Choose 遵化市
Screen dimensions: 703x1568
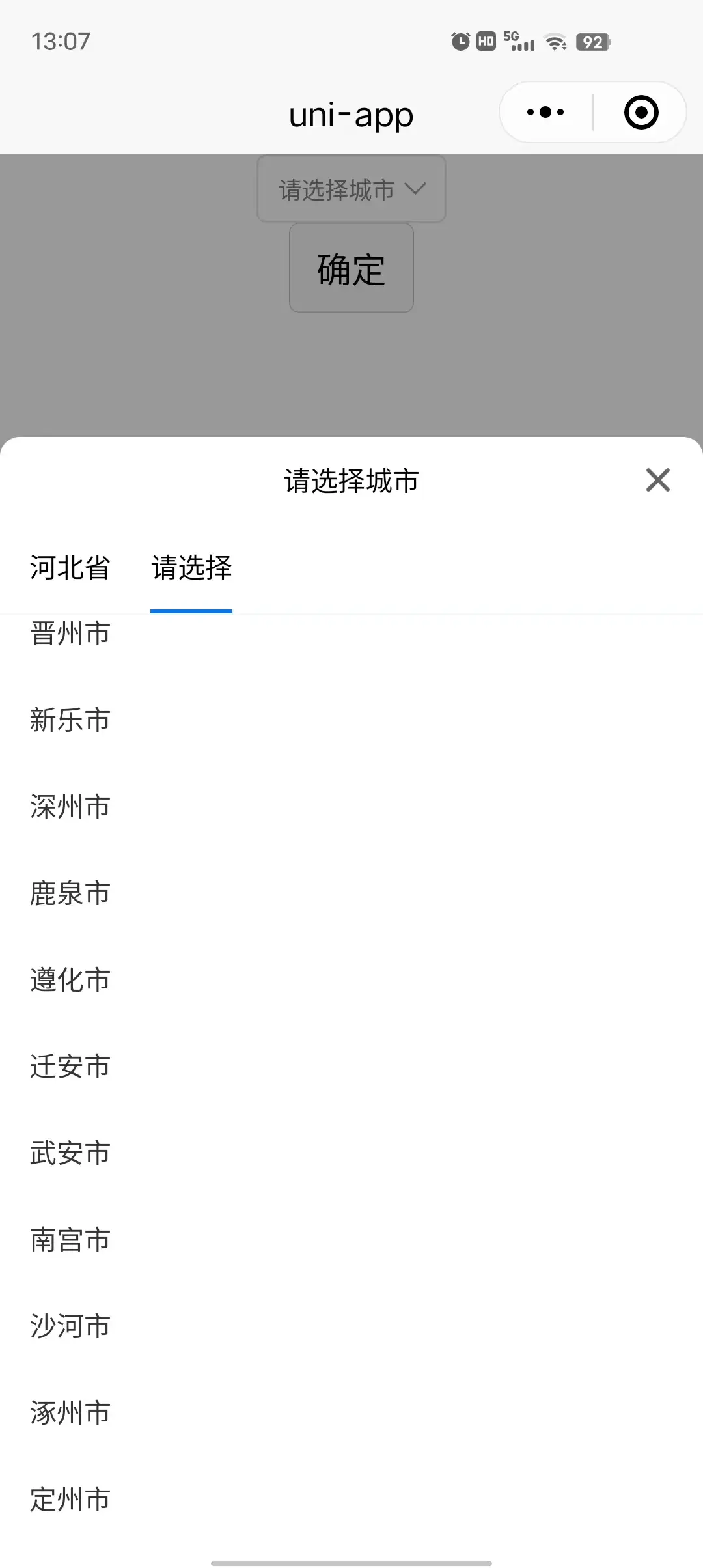pos(351,980)
